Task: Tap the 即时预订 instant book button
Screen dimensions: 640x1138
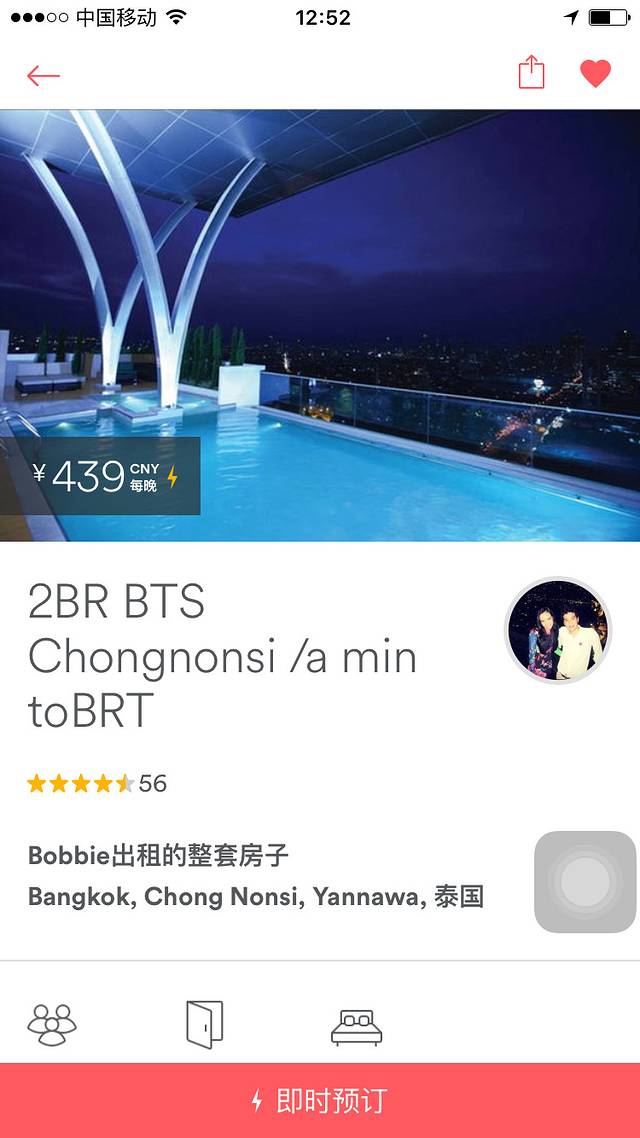Action: point(320,1101)
